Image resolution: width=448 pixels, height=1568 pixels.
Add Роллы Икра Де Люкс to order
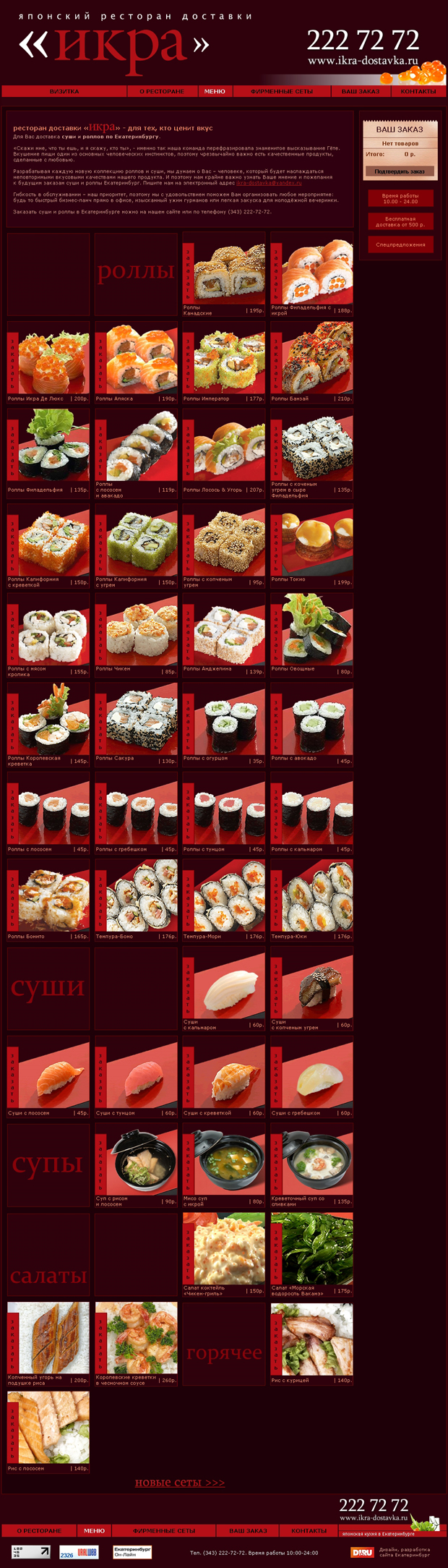[12, 363]
